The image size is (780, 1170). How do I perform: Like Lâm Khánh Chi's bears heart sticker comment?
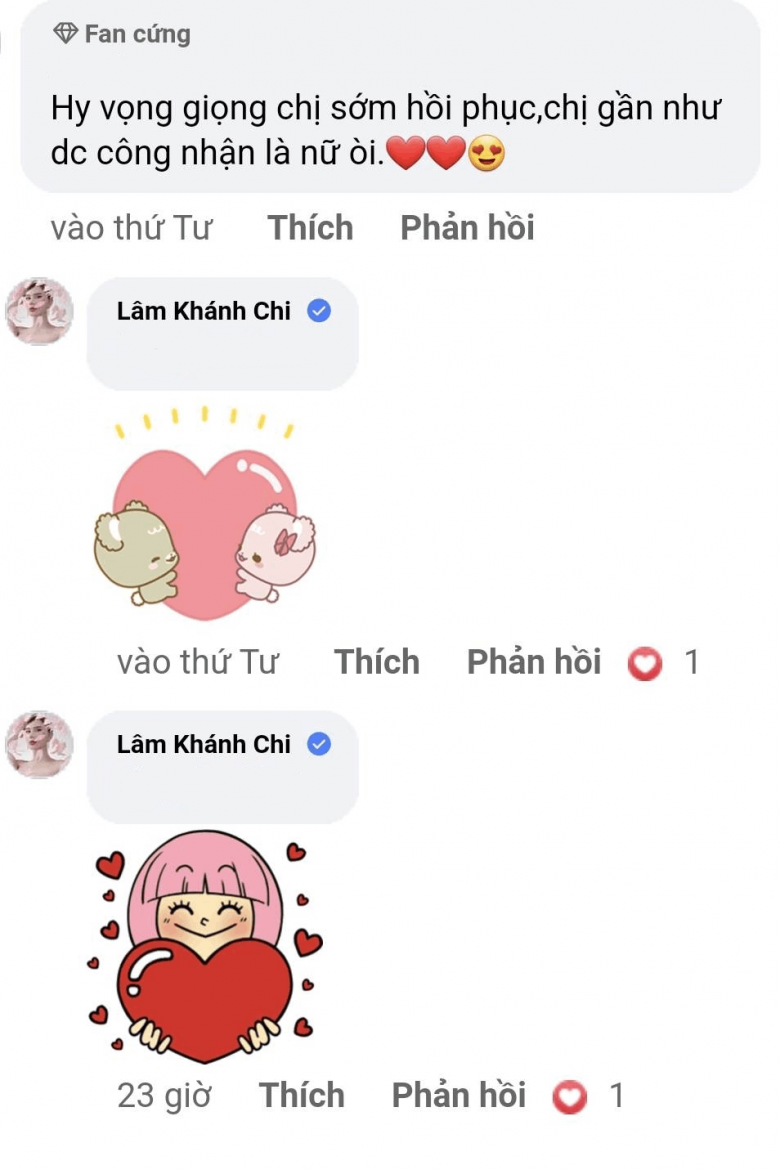[x=376, y=662]
